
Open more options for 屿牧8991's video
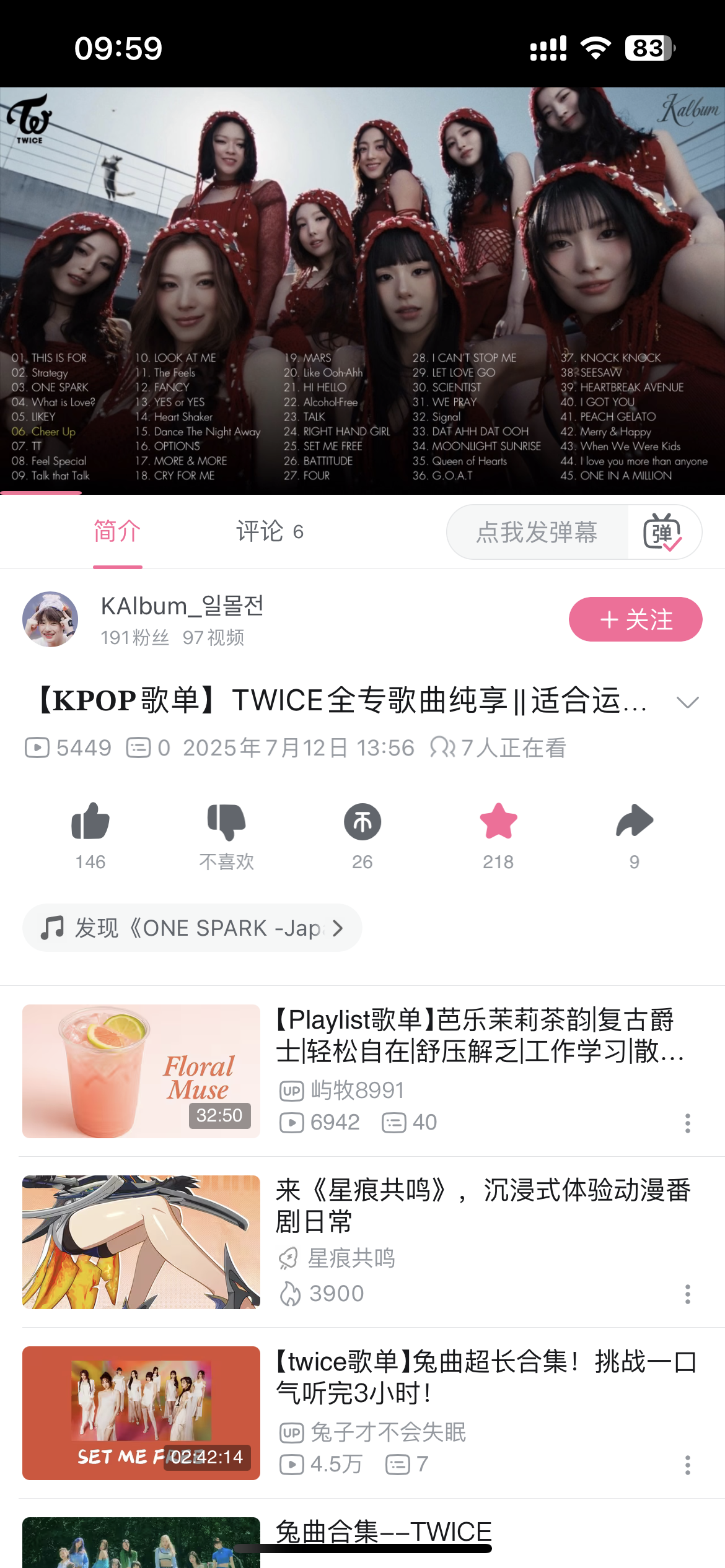coord(687,1123)
